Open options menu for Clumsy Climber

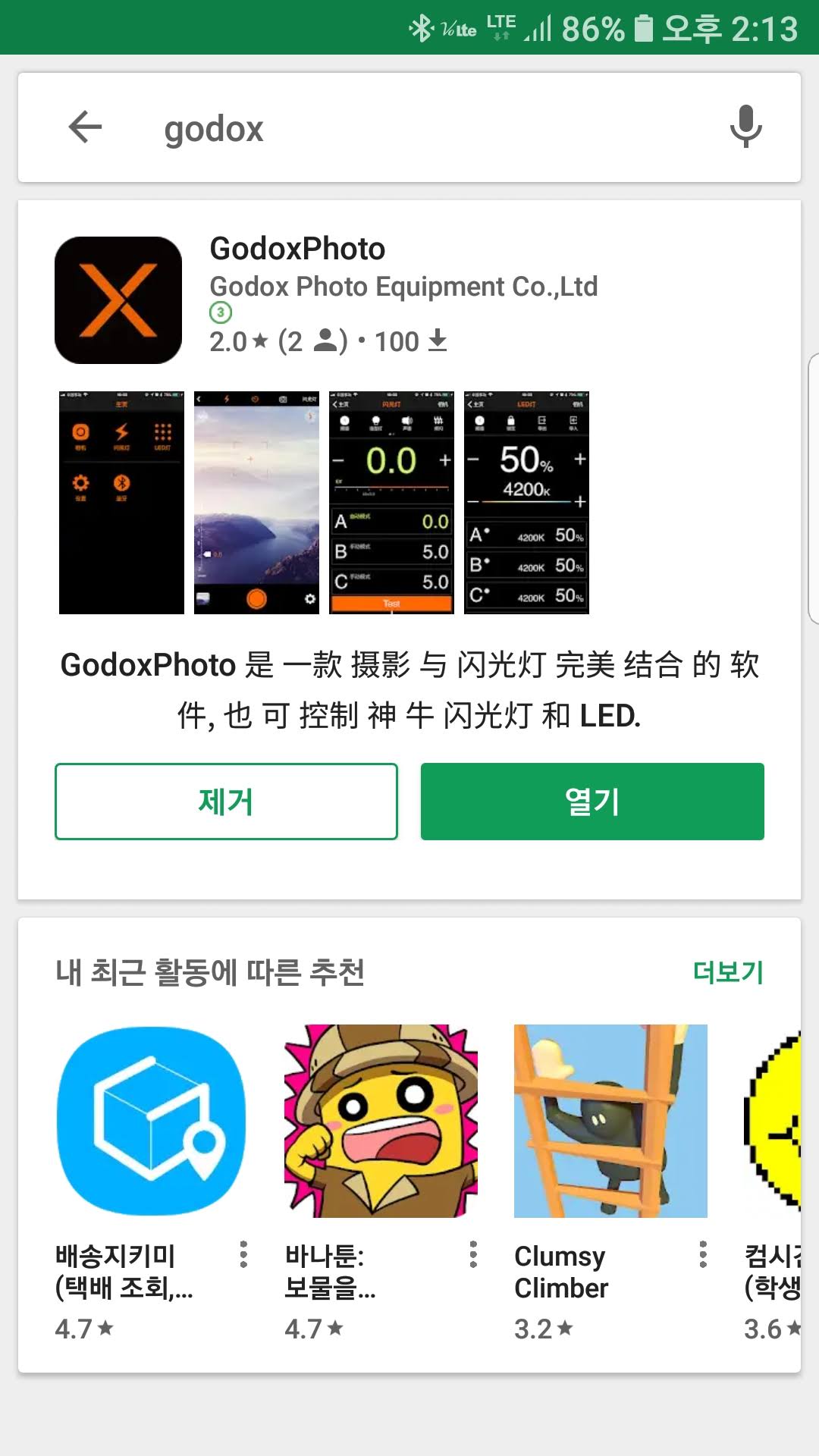pyautogui.click(x=703, y=1254)
